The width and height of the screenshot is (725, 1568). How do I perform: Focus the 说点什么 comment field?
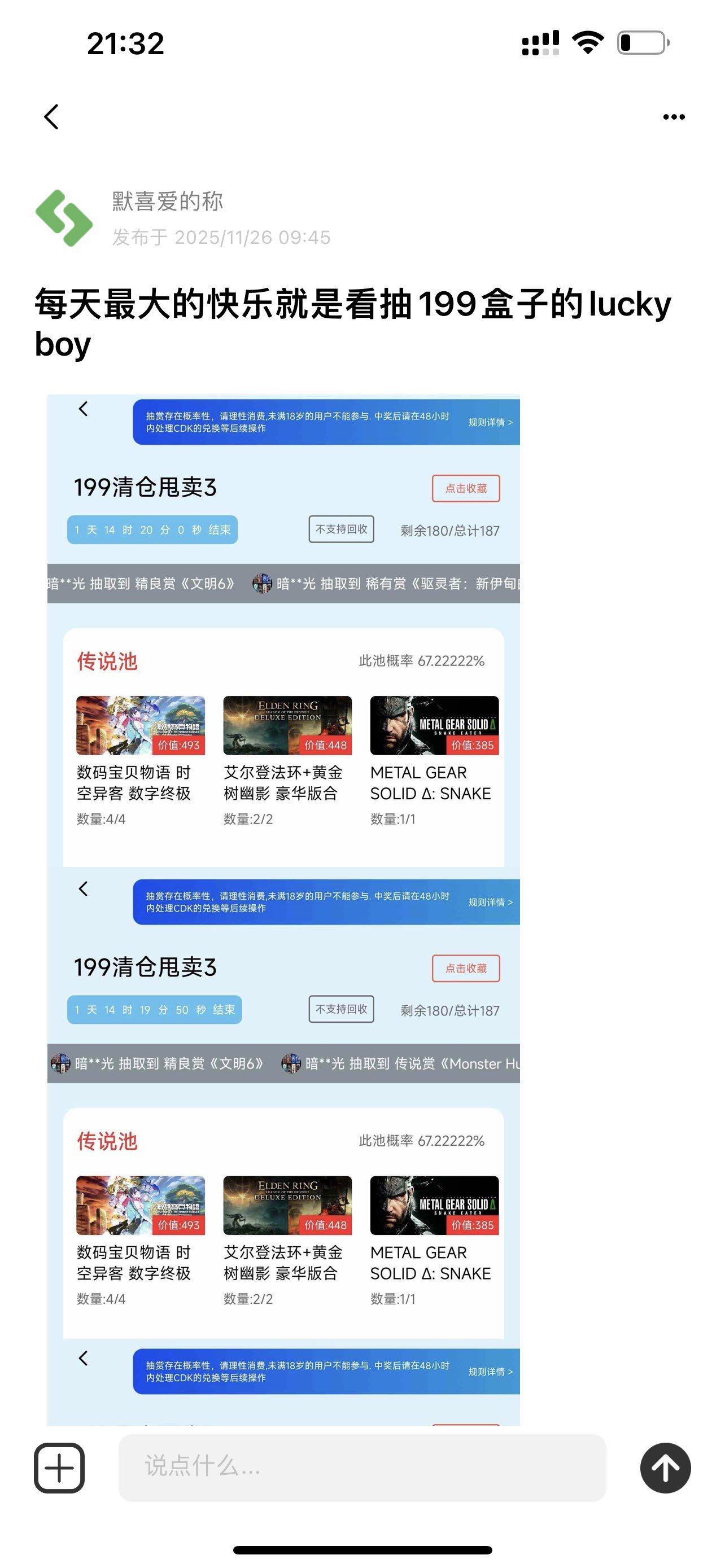[x=362, y=1468]
